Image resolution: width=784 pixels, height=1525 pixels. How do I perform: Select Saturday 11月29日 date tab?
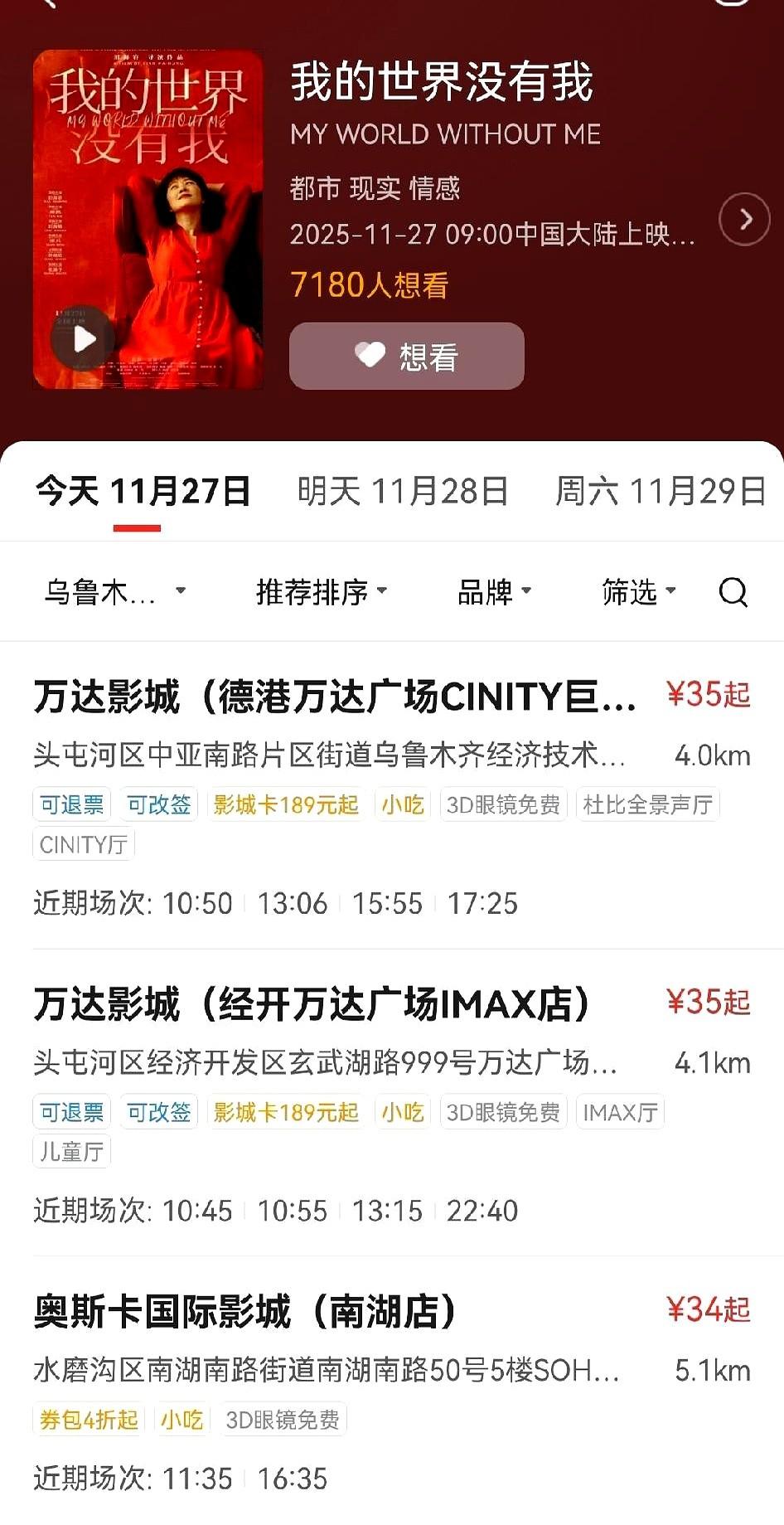(661, 490)
